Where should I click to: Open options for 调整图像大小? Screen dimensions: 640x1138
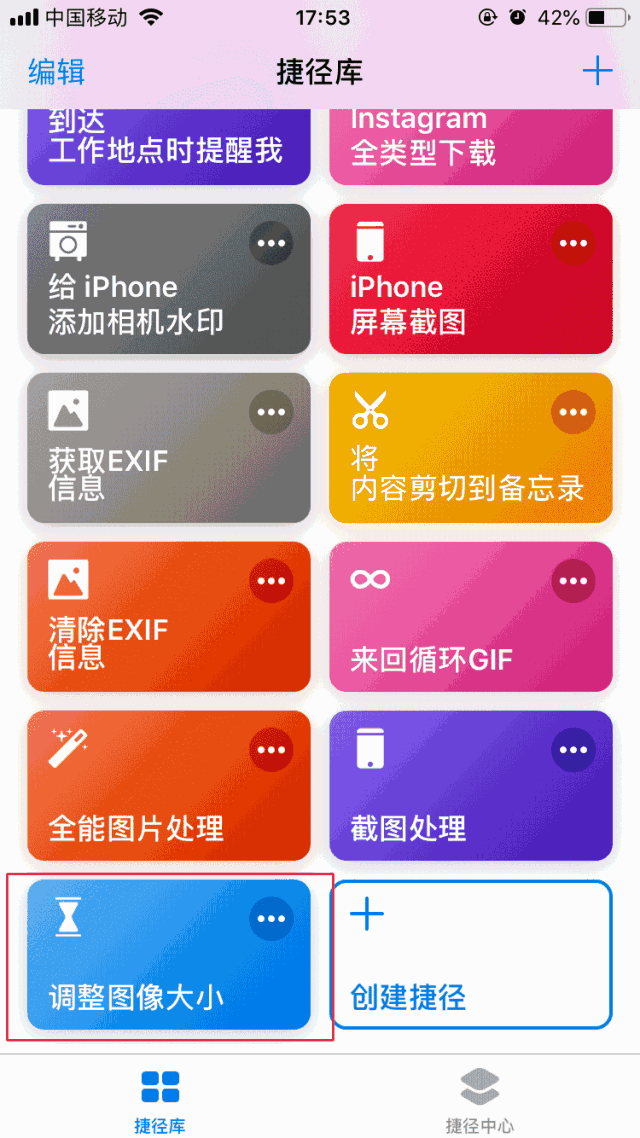(271, 919)
